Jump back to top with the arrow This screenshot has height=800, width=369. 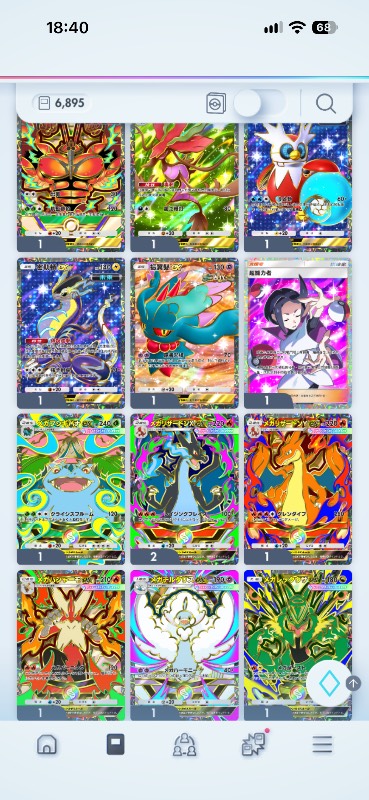(353, 683)
